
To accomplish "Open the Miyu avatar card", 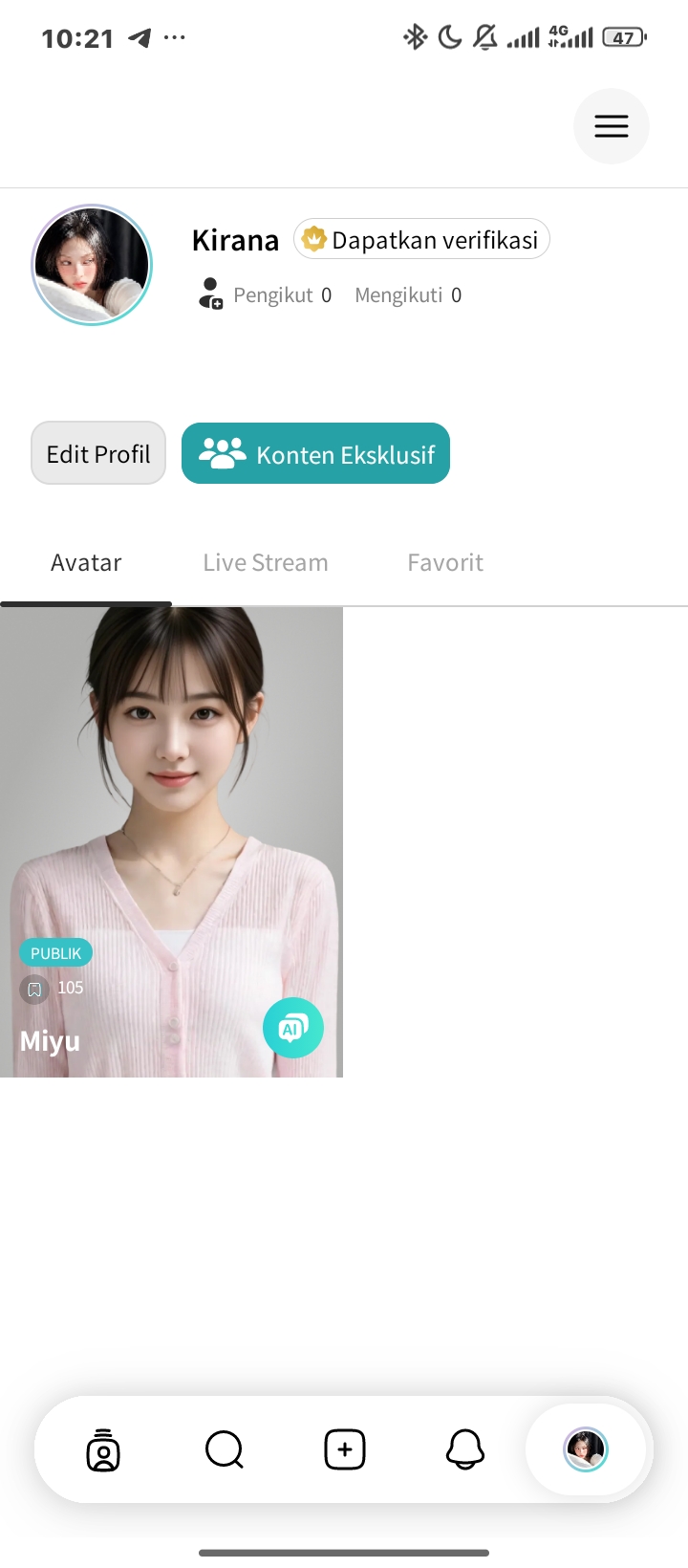I will 171,842.
